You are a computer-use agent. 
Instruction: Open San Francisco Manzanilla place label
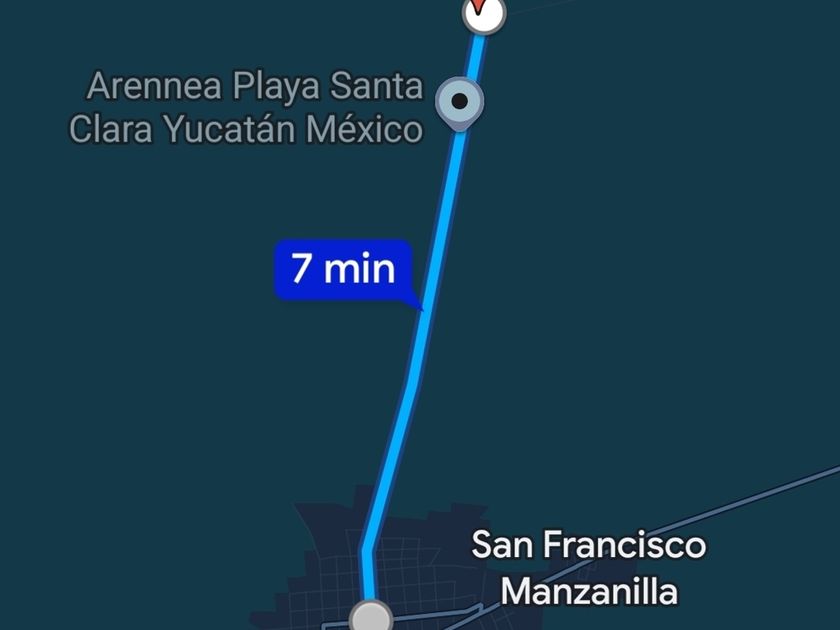pos(588,567)
